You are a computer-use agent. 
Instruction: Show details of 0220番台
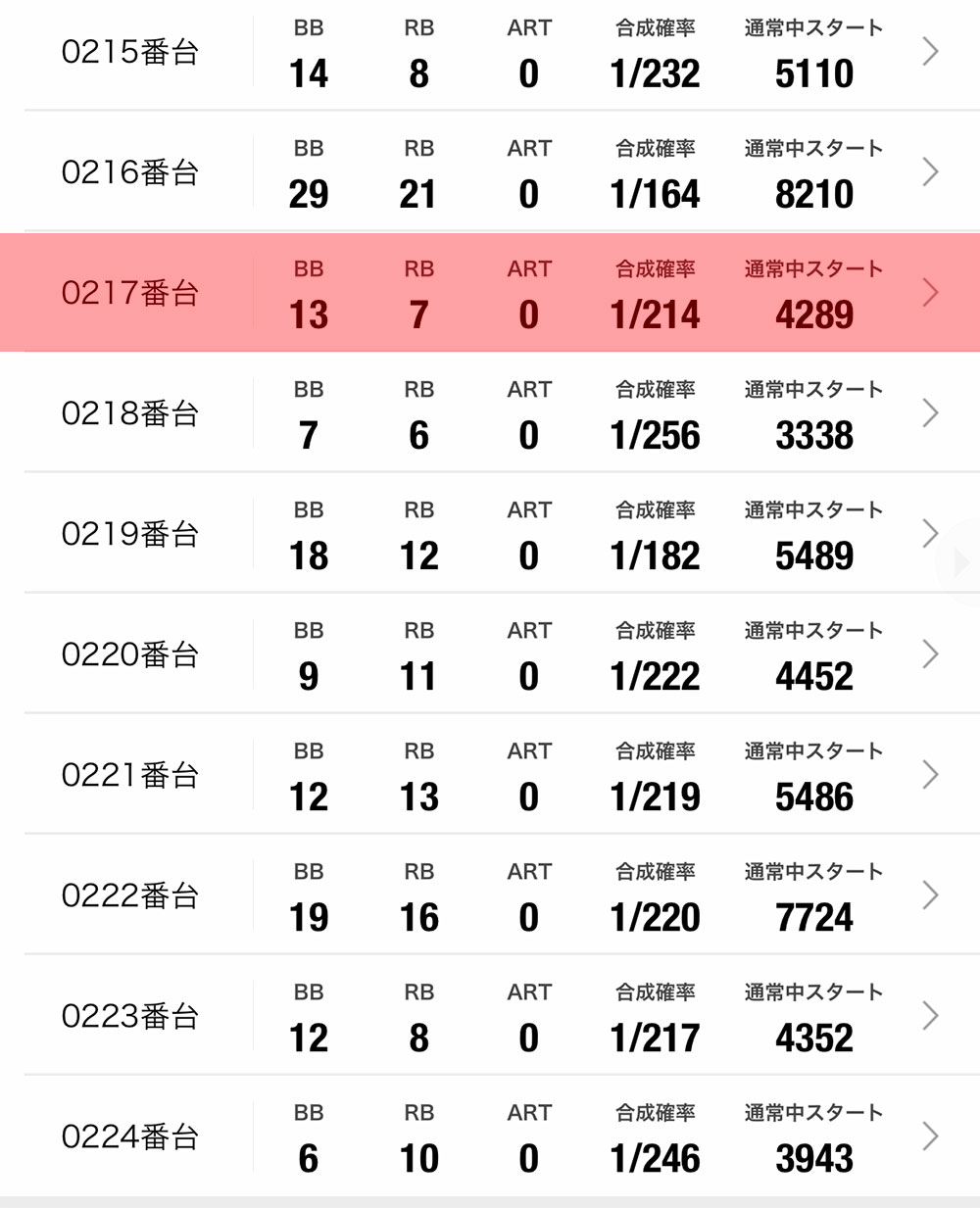[x=490, y=654]
